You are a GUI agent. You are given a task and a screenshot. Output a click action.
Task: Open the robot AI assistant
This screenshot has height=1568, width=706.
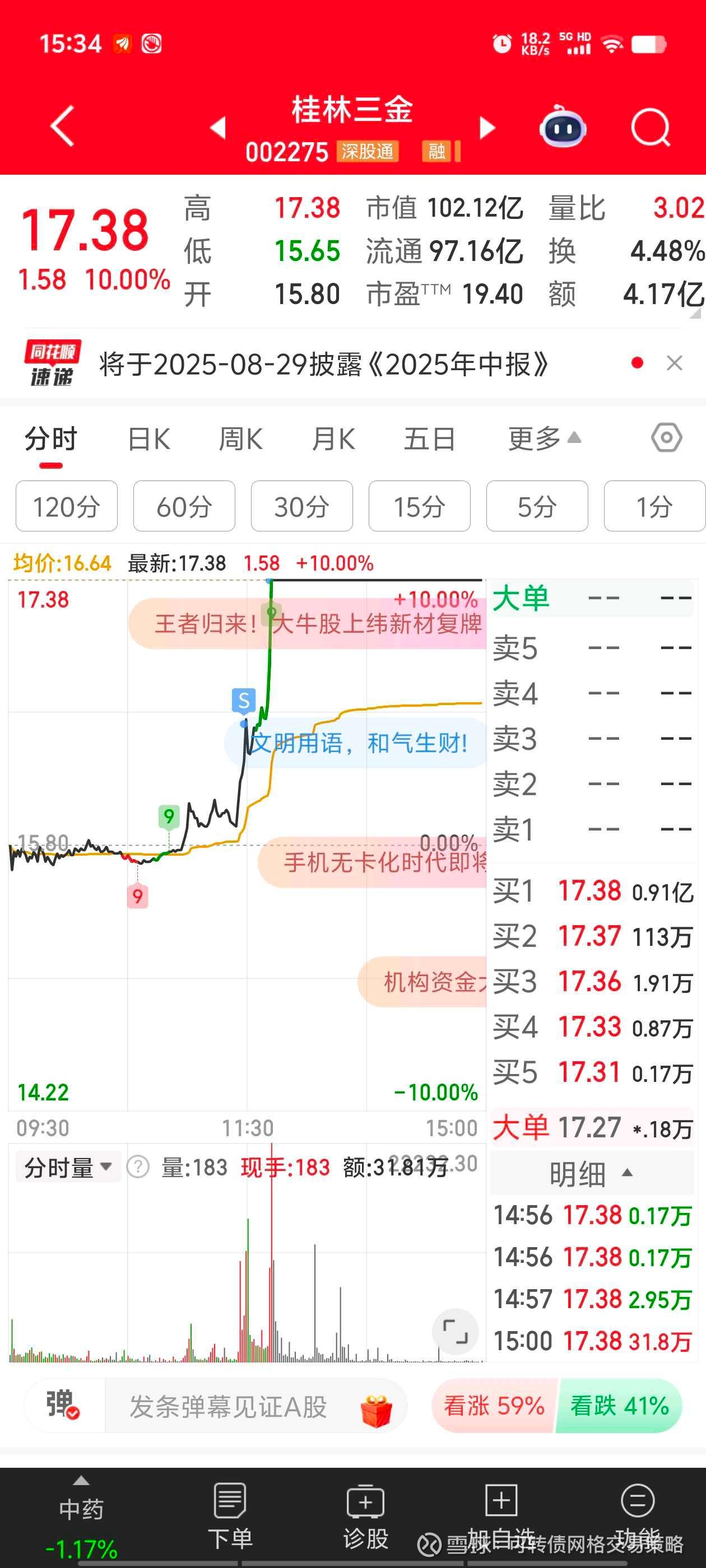pos(563,127)
